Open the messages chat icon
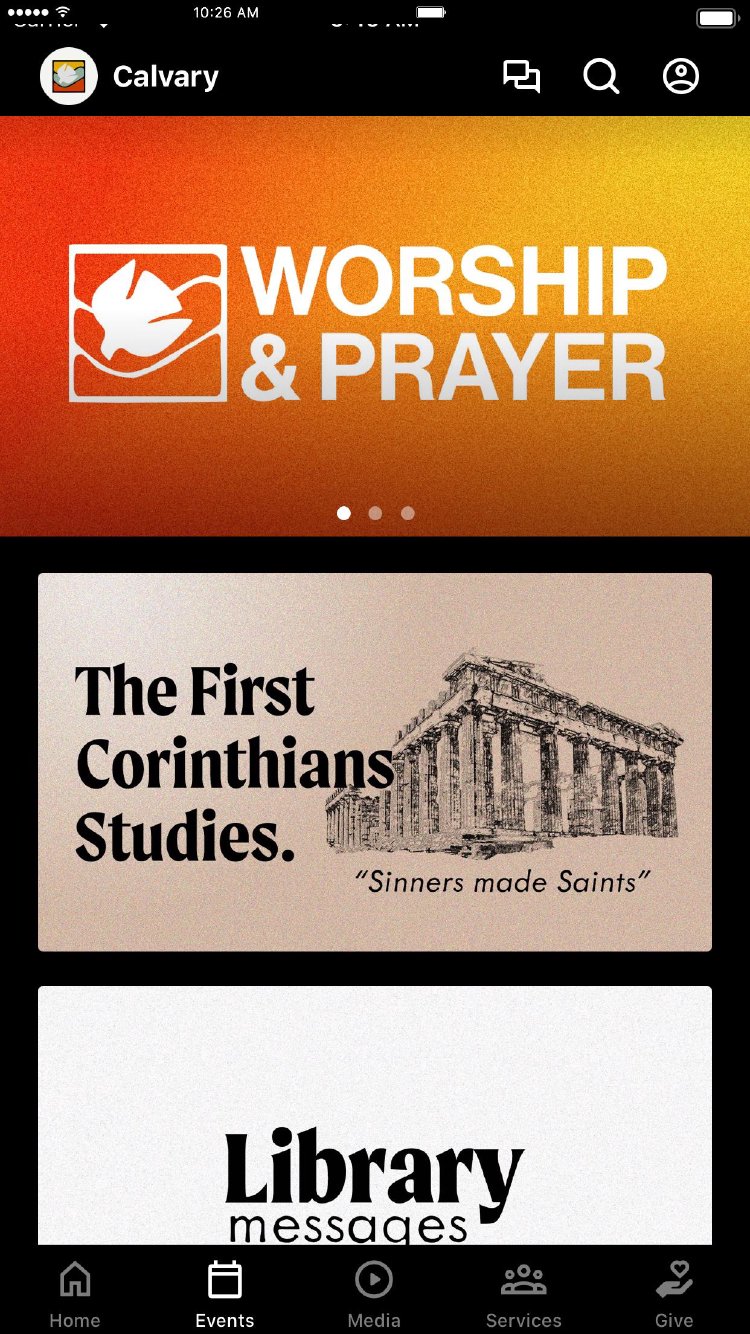 pyautogui.click(x=521, y=77)
